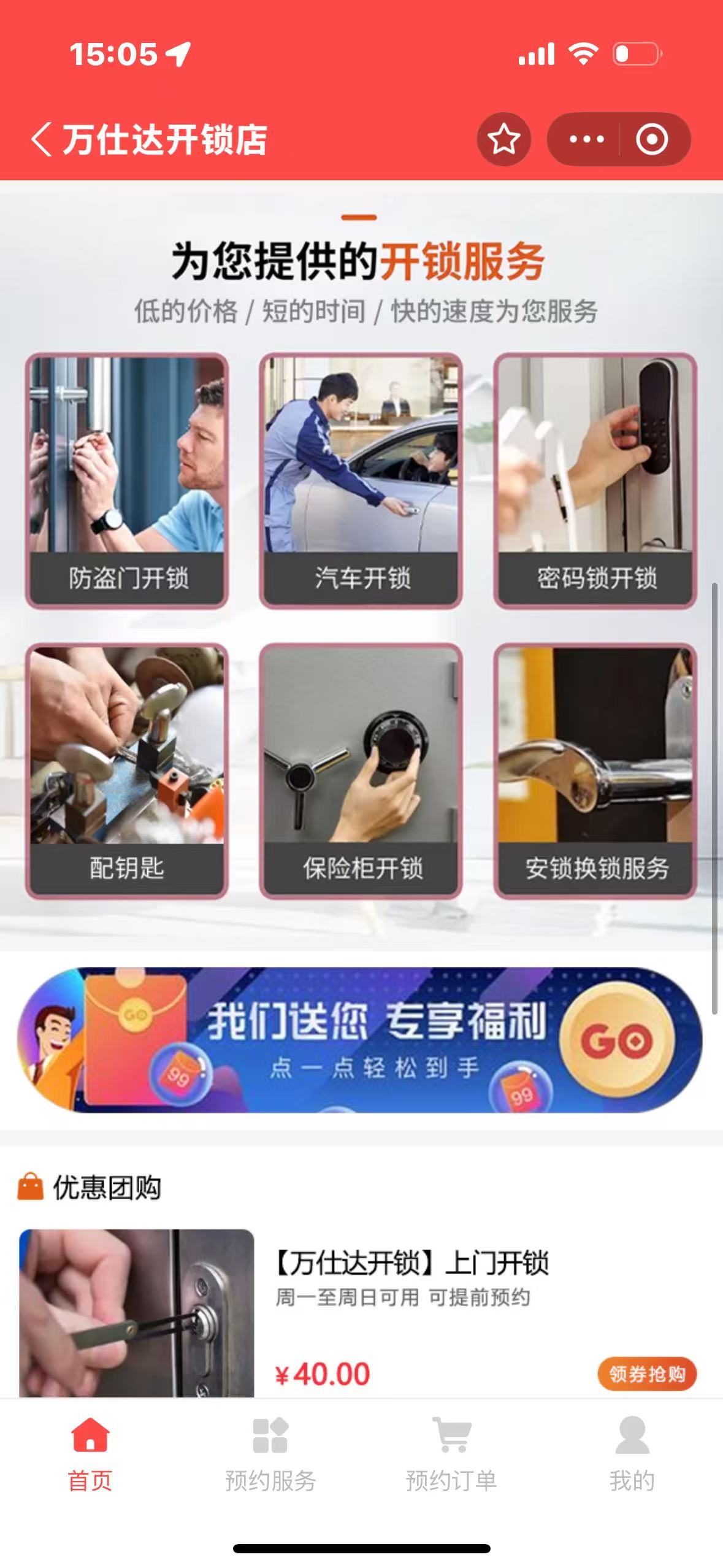The height and width of the screenshot is (1568, 723).
Task: Select 保险柜开锁 service tile
Action: pyautogui.click(x=361, y=771)
